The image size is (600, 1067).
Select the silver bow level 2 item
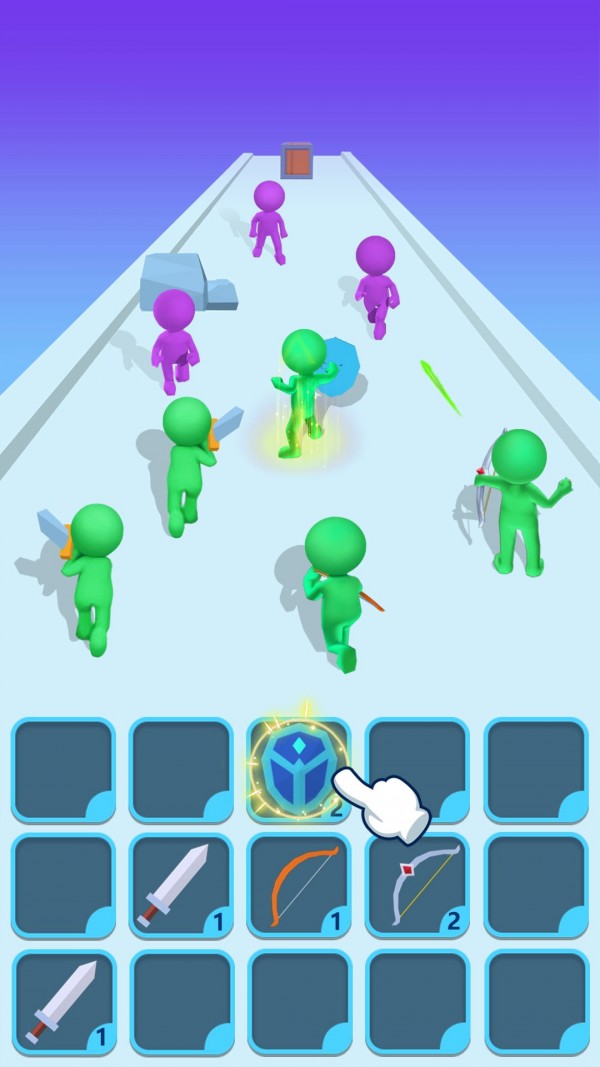coord(417,886)
